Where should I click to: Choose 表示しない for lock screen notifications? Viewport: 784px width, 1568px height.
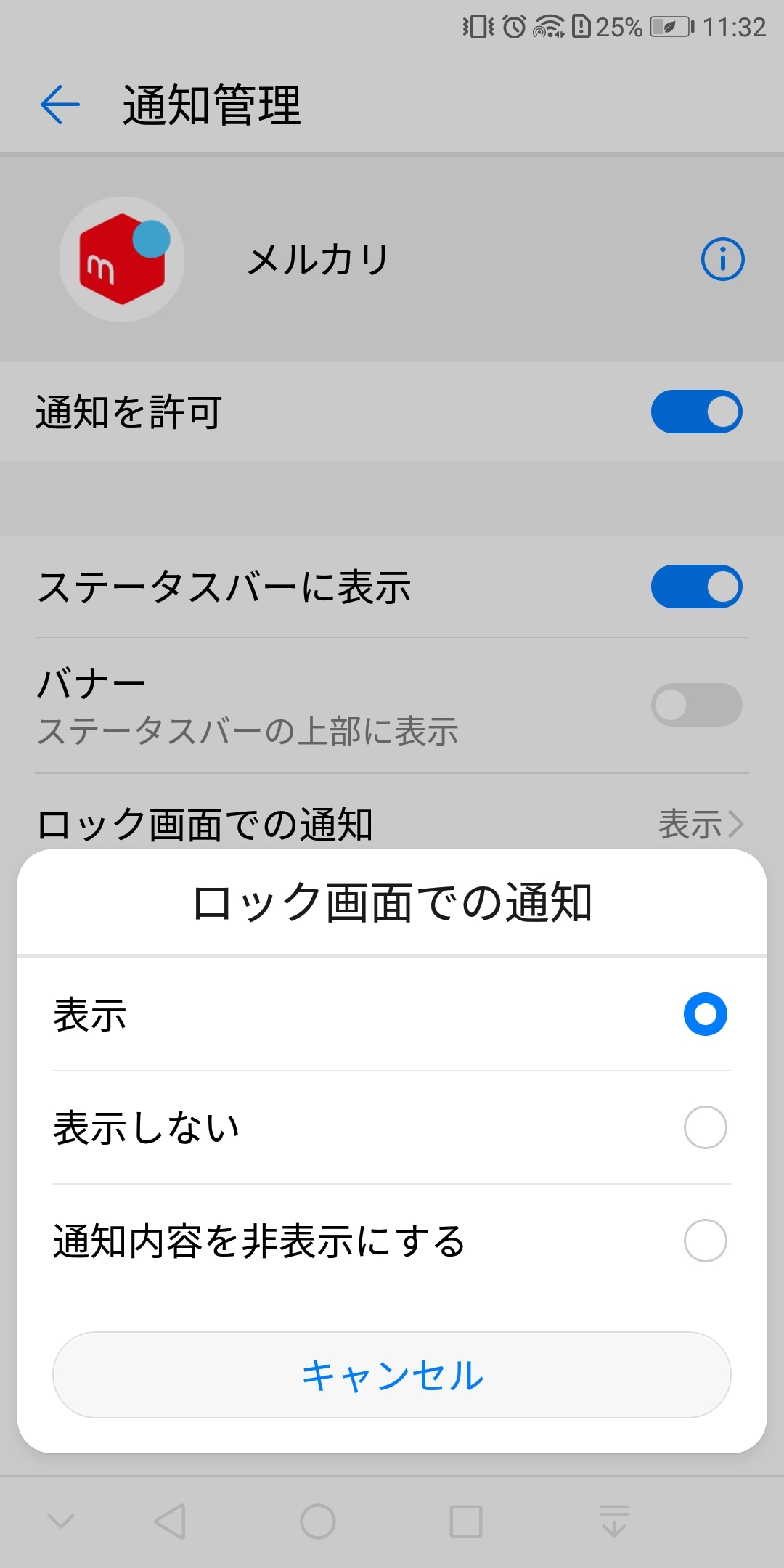[704, 1127]
